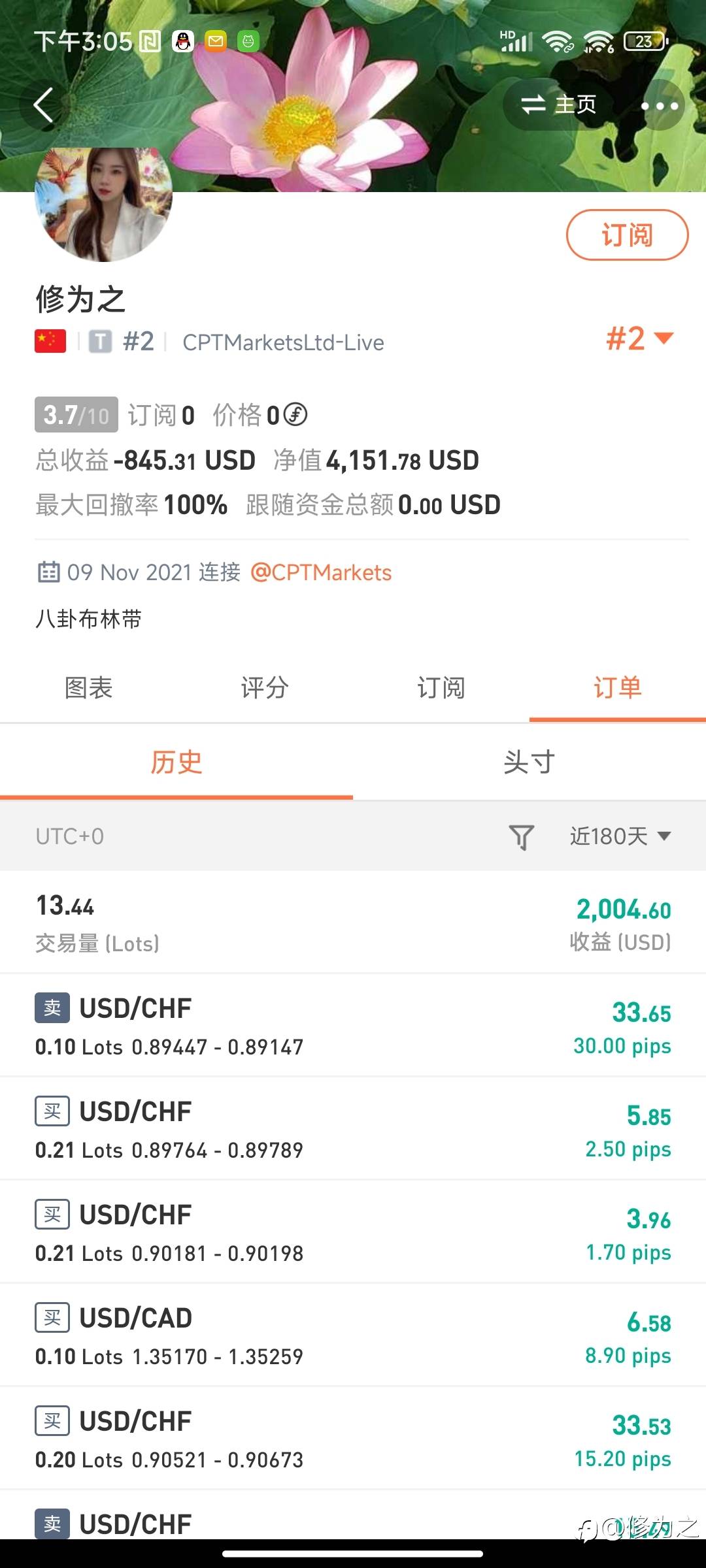Open the USD/CHF buy order of 33.53
Image resolution: width=706 pixels, height=1568 pixels.
coord(353,1438)
